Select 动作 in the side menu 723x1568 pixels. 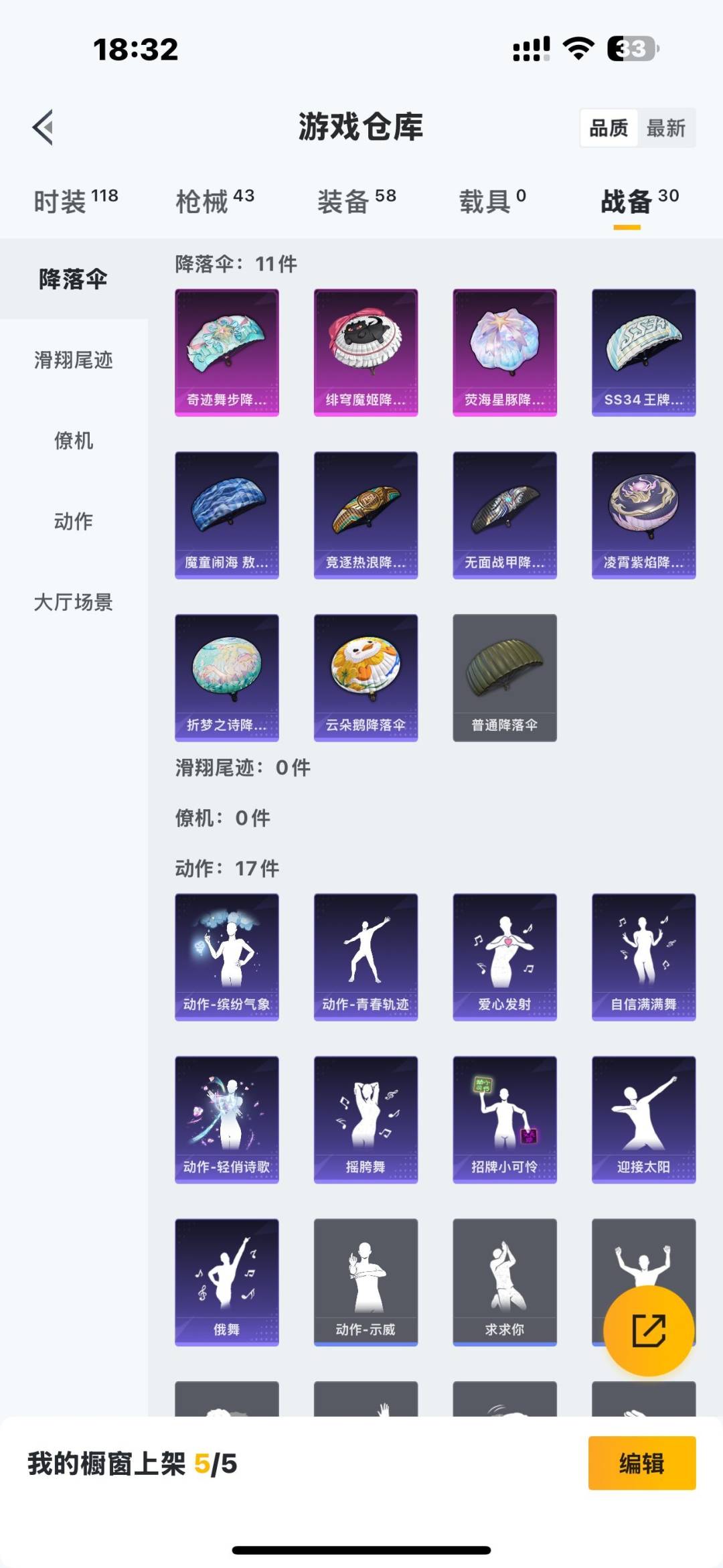tap(74, 521)
